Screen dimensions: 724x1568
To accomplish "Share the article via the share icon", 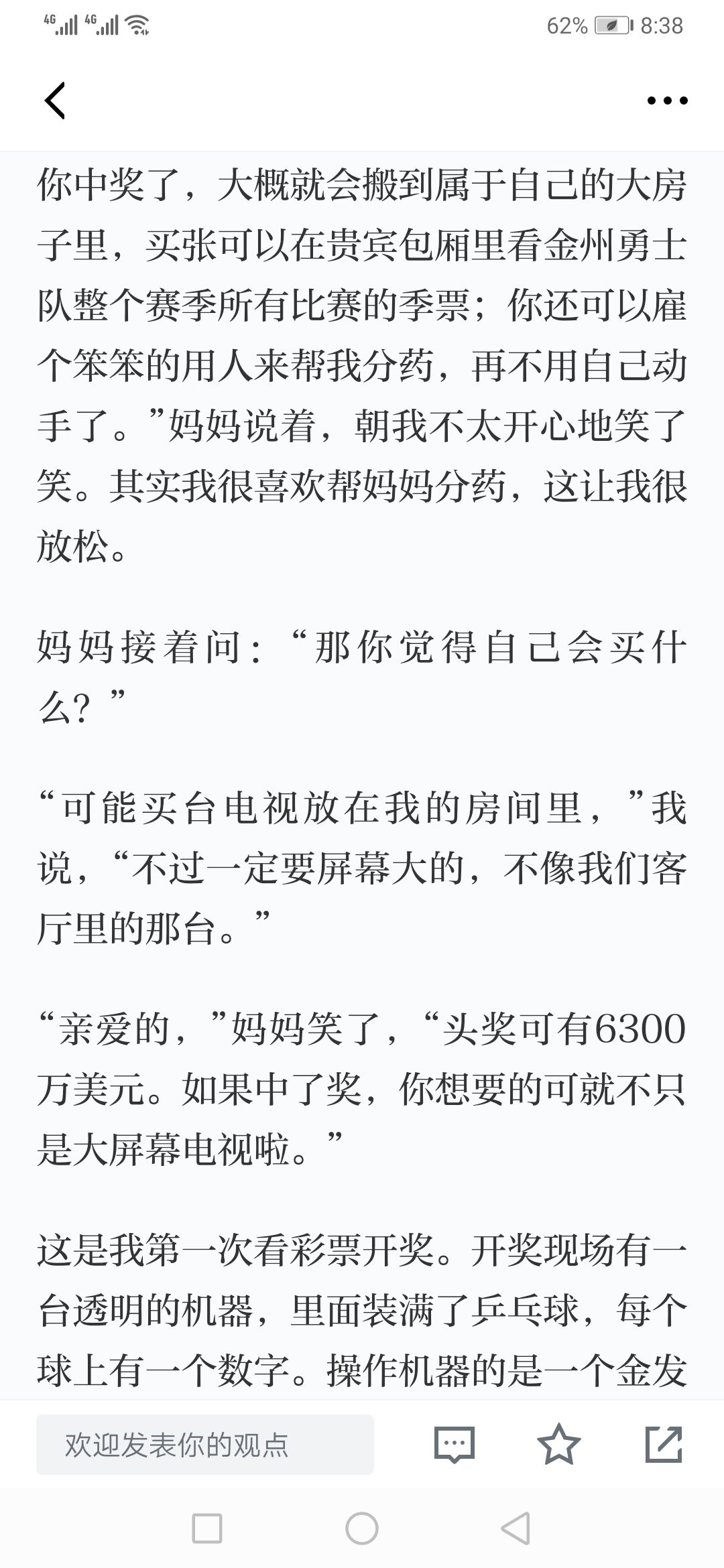I will click(664, 1444).
